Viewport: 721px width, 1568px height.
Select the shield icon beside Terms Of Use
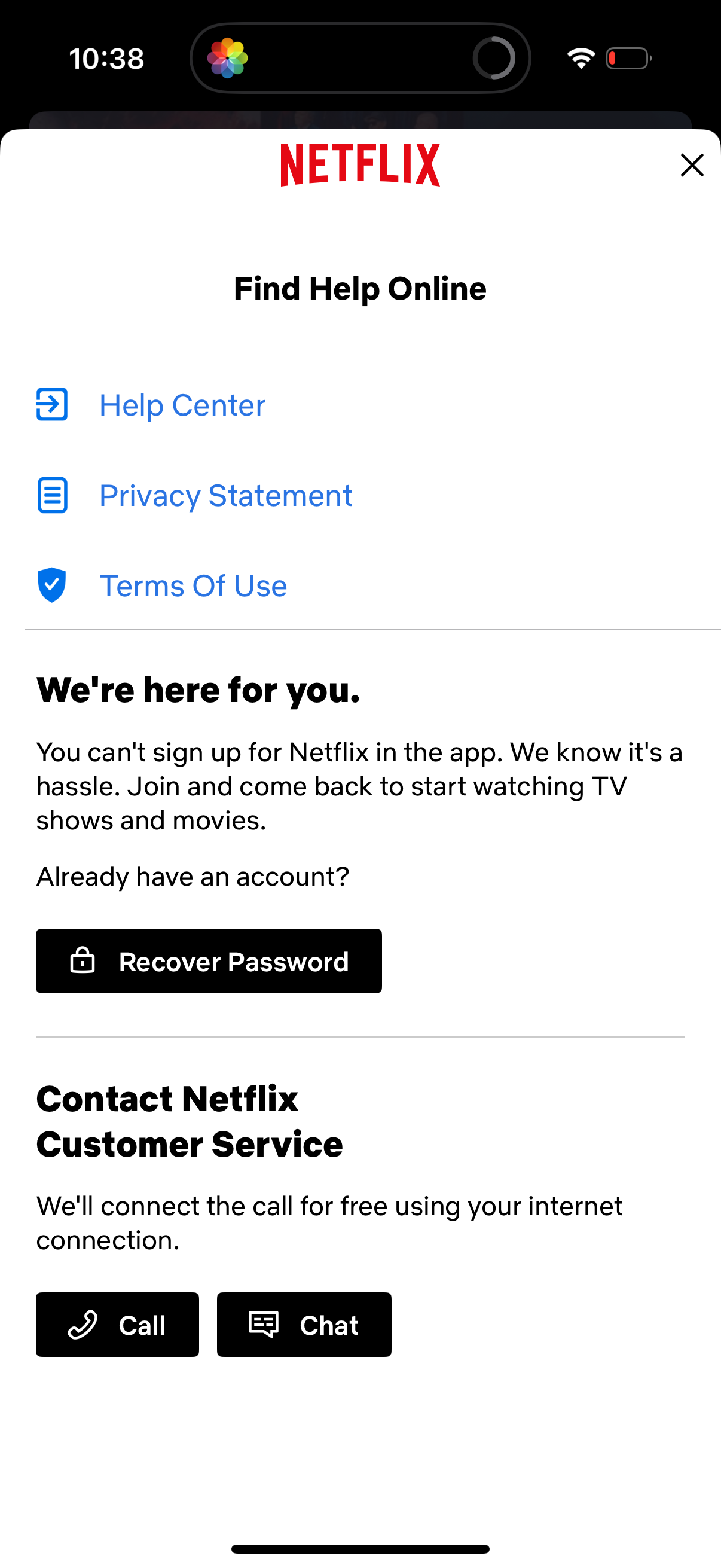53,585
